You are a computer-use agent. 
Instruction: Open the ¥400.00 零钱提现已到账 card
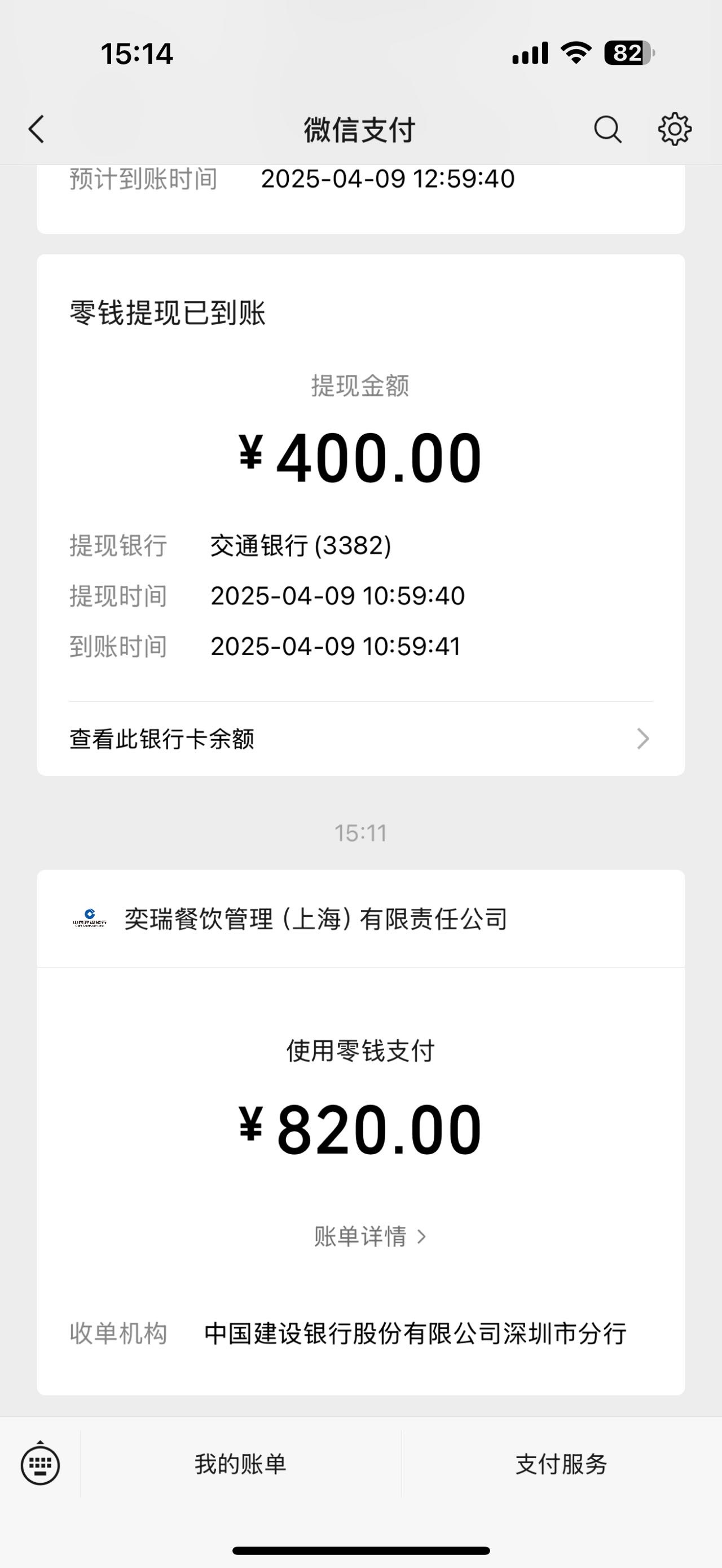click(360, 514)
